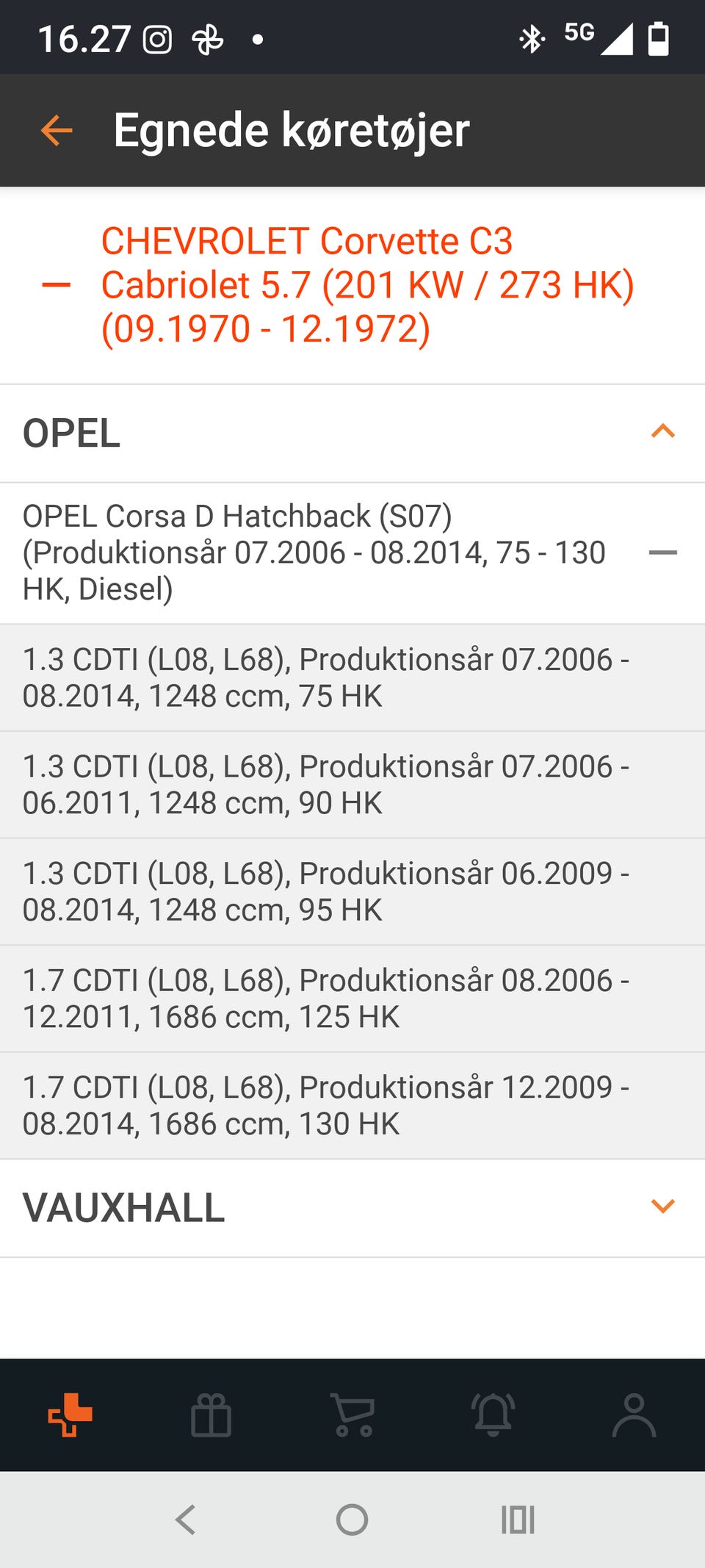Open the gift tab in bottom navigation
The width and height of the screenshot is (705, 1568).
pos(211,1414)
